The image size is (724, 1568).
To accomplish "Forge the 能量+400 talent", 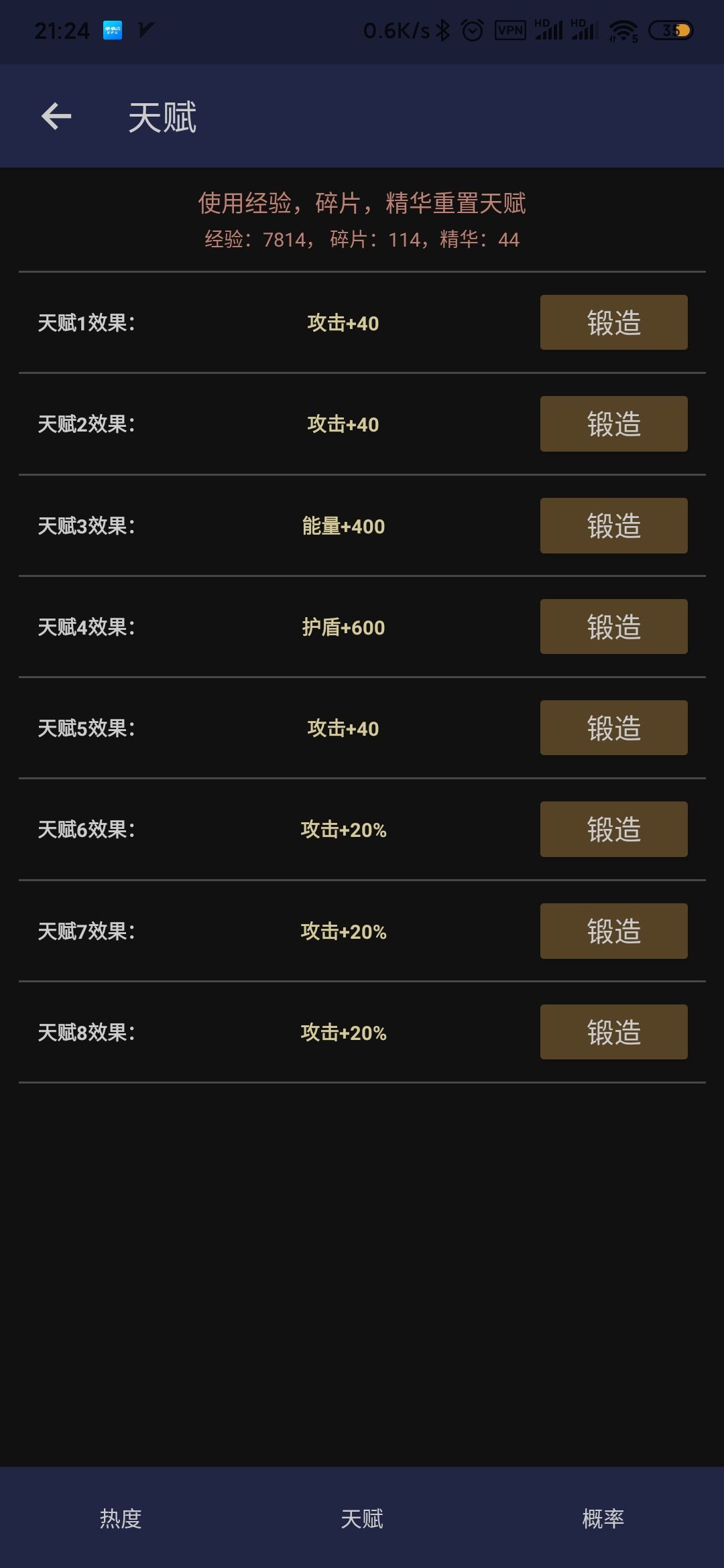I will 613,525.
